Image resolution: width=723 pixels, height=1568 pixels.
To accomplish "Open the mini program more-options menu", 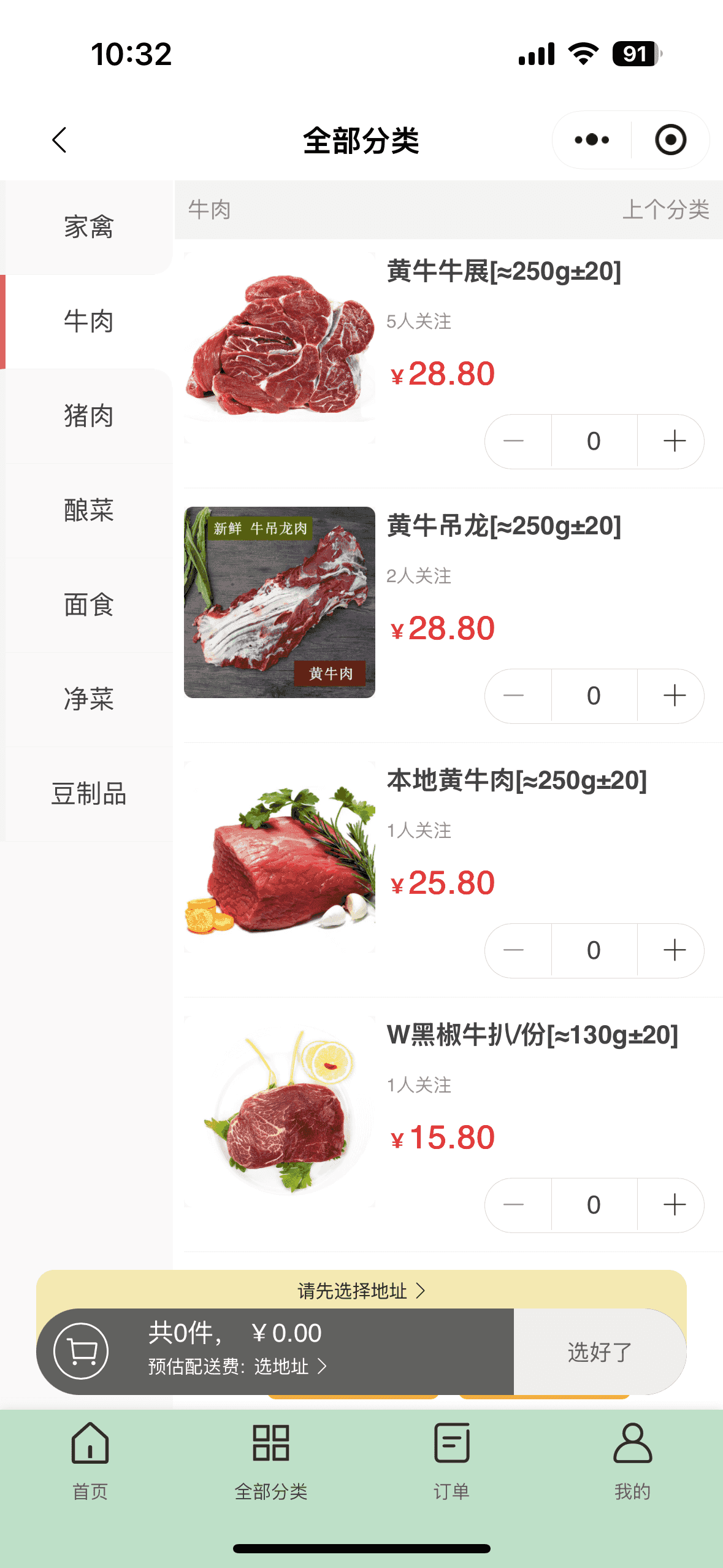I will [592, 140].
